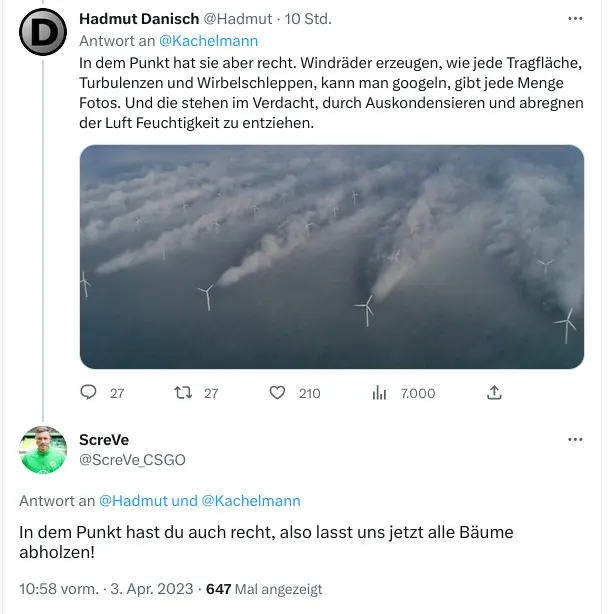This screenshot has height=614, width=608.
Task: Open ScreVe's profile picture
Action: pos(43,450)
